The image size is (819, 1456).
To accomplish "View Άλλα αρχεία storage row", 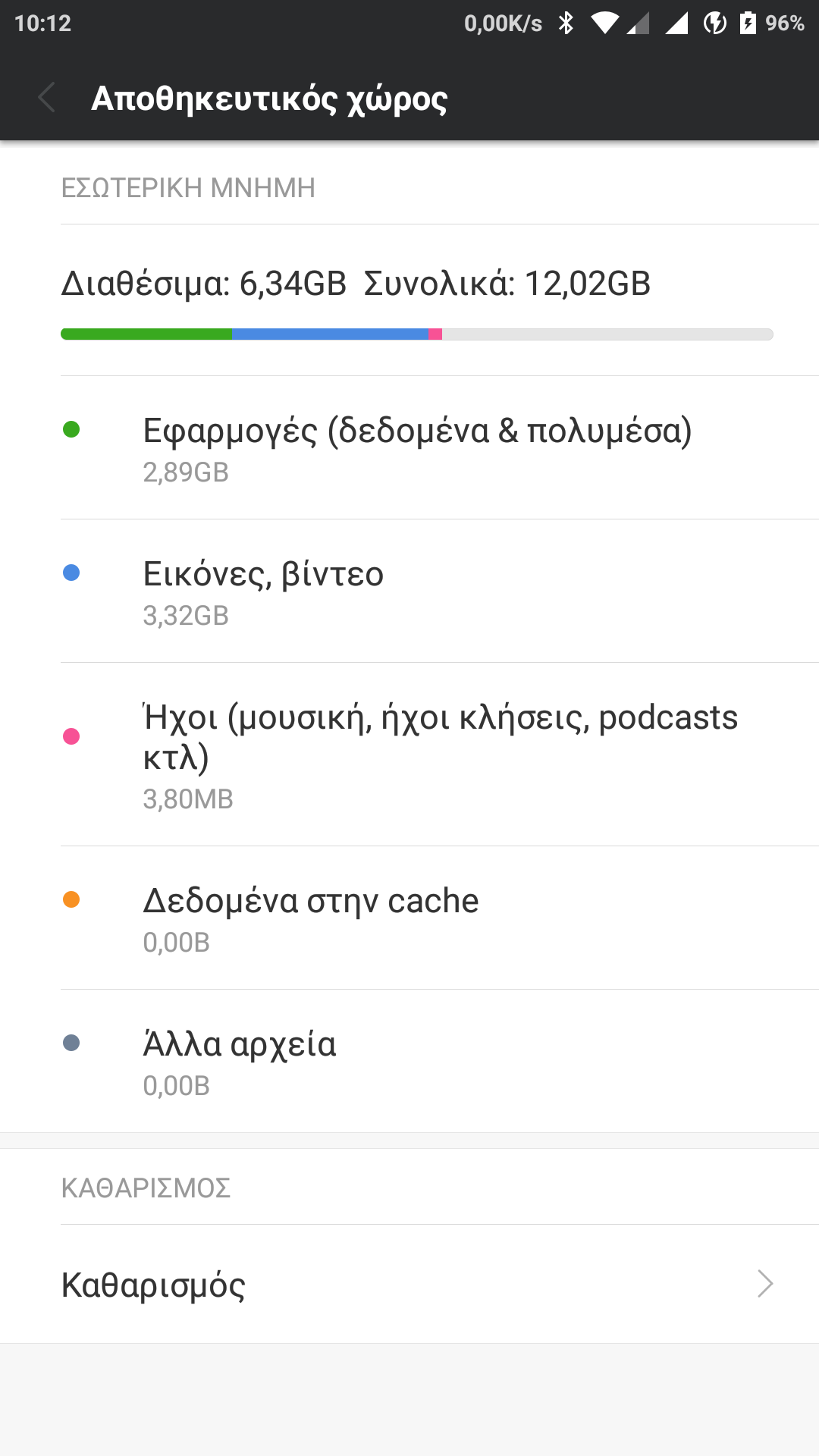I will click(417, 1062).
